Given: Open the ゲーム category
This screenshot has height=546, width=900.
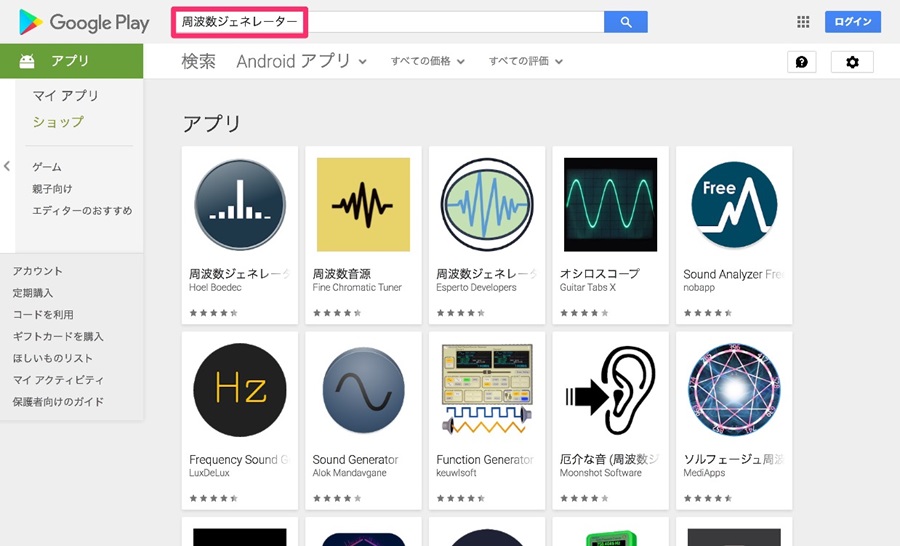Looking at the screenshot, I should tap(47, 167).
